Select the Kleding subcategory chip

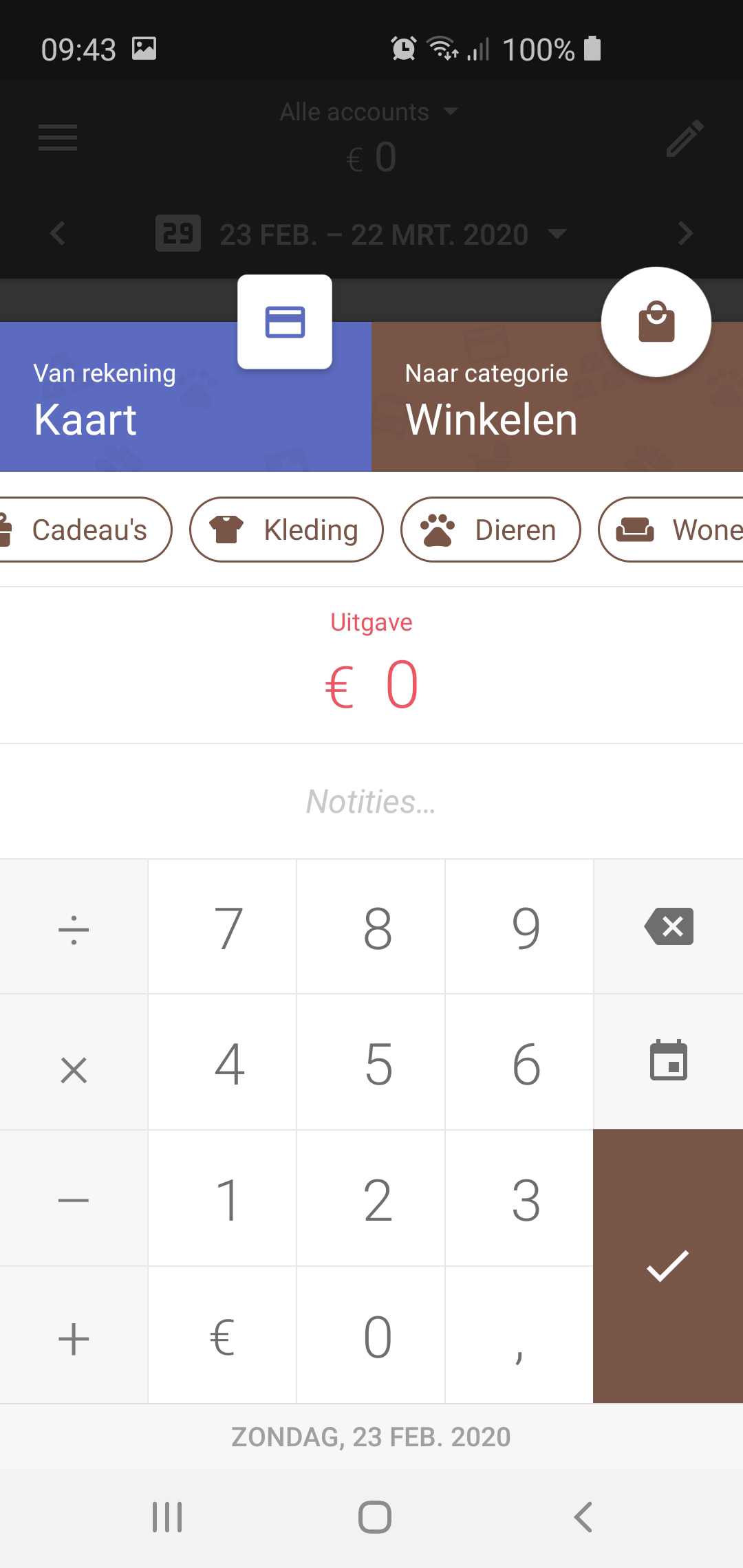[286, 530]
